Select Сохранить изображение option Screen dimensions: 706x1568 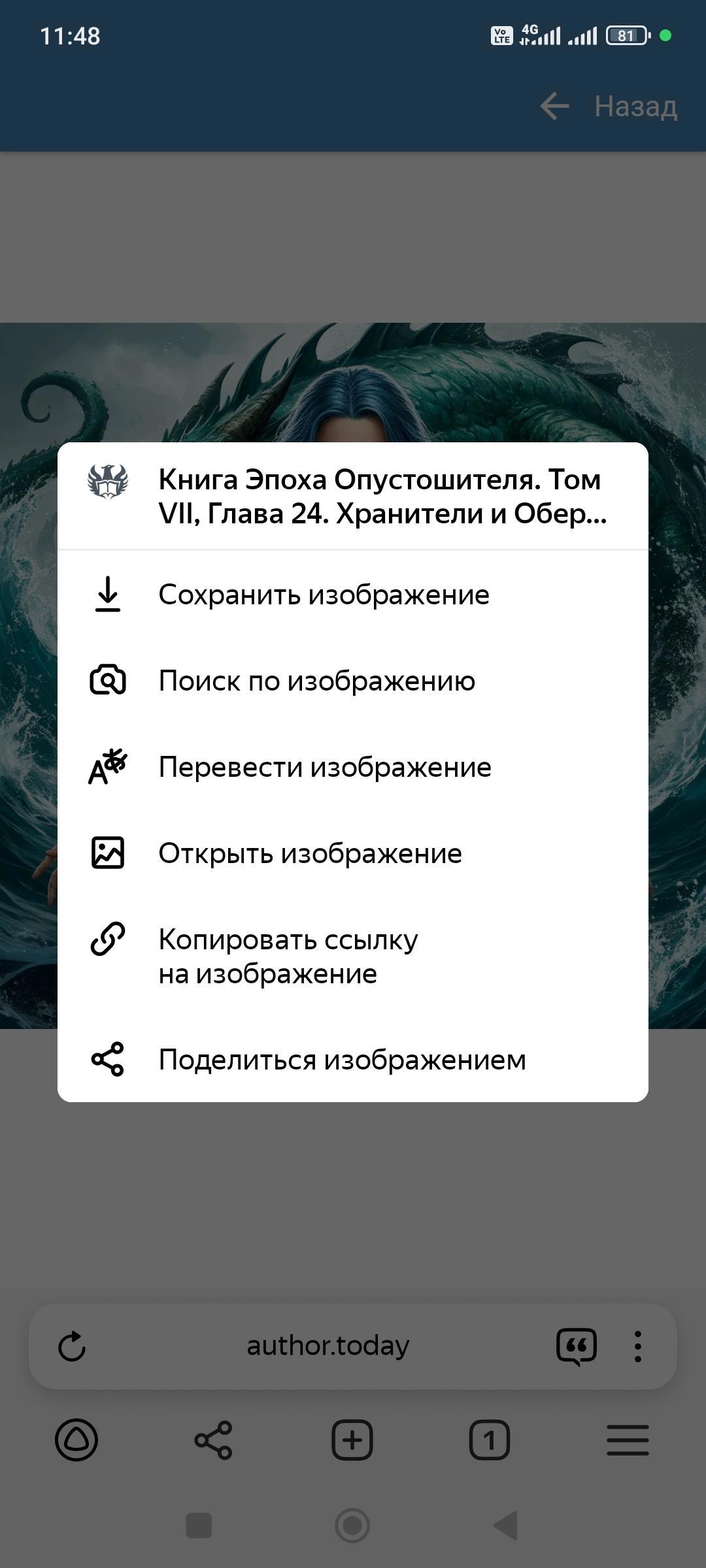pos(324,595)
